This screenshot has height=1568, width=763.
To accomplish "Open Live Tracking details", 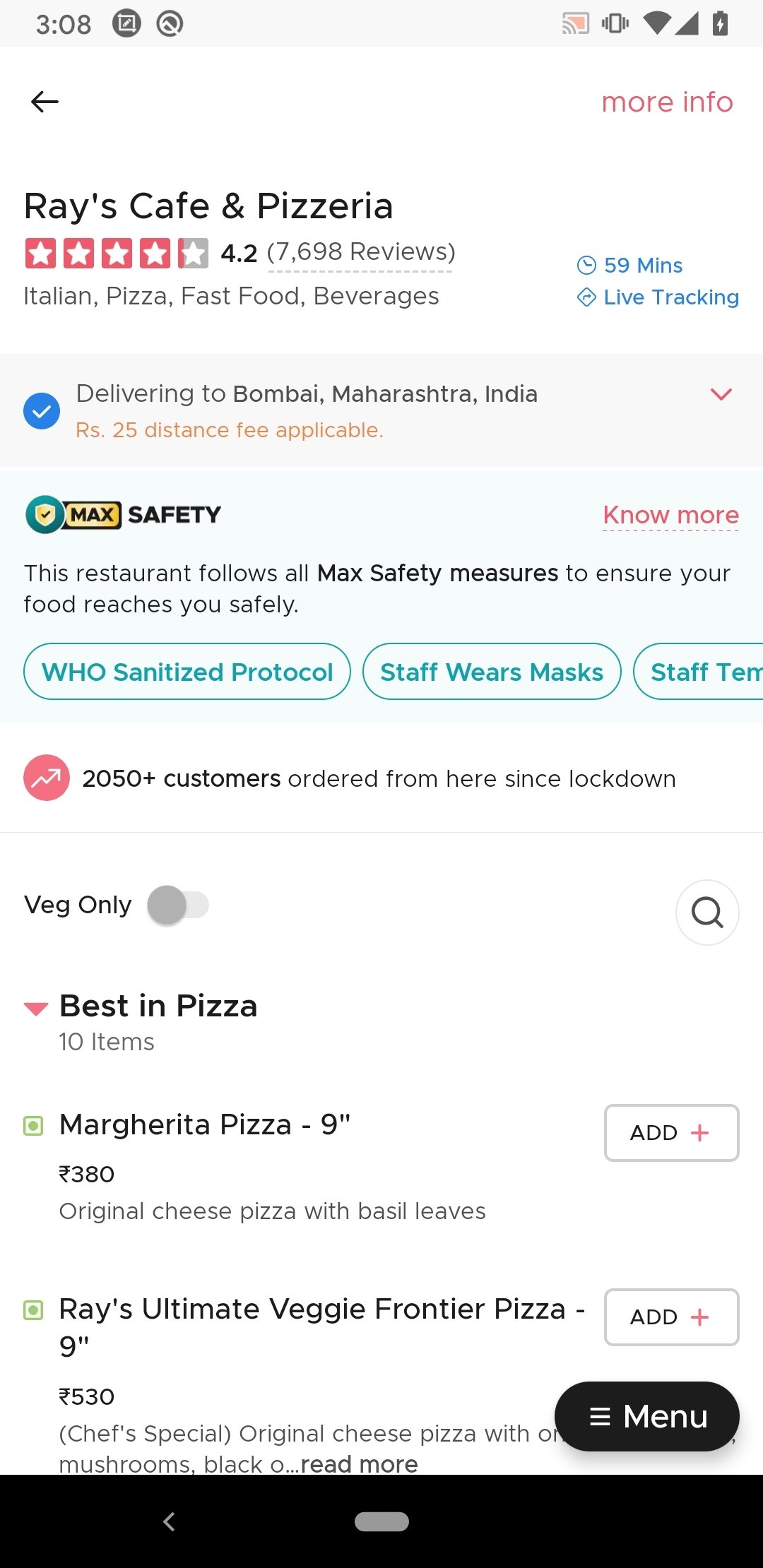I will tap(658, 297).
